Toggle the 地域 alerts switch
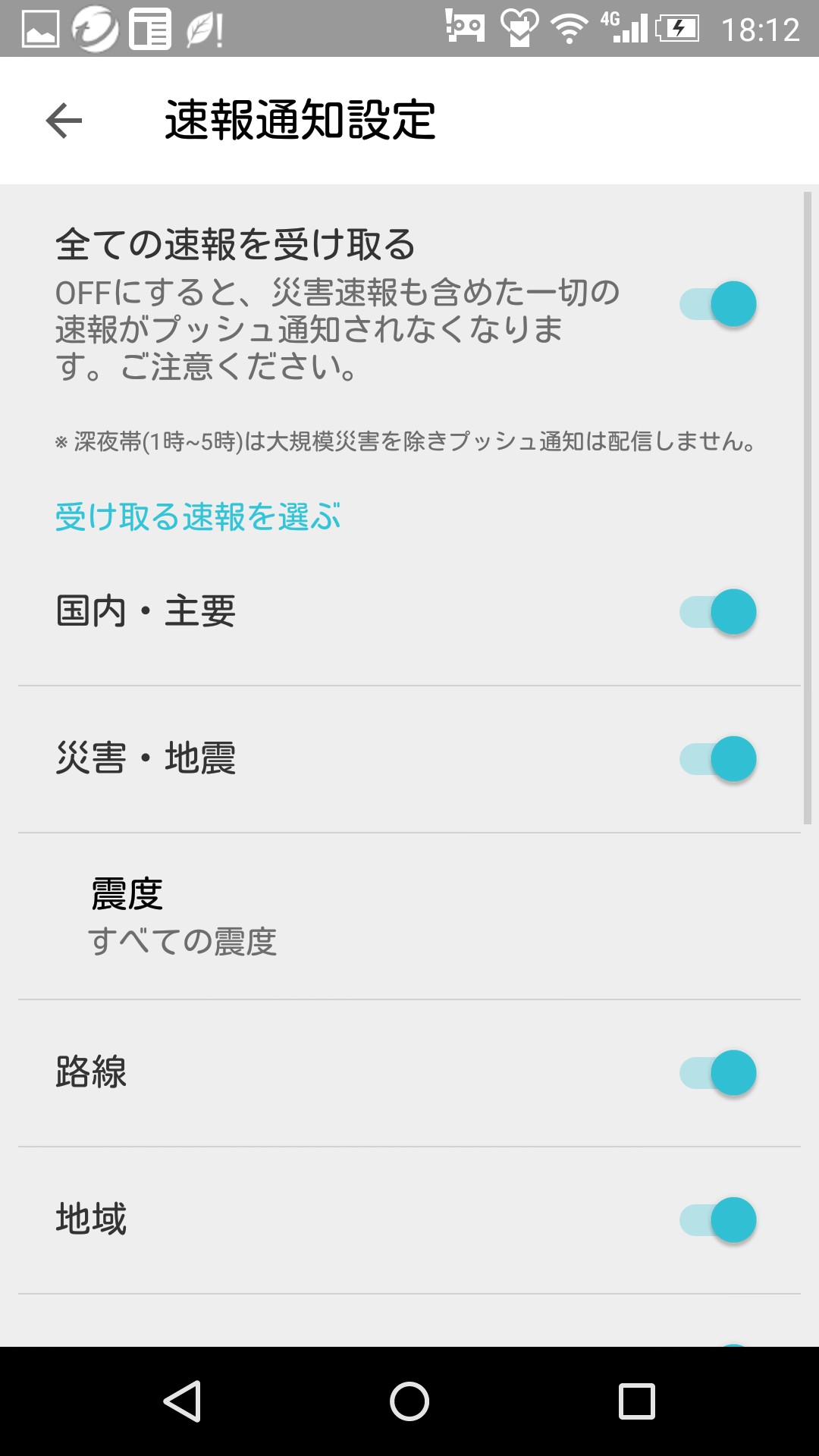Image resolution: width=819 pixels, height=1456 pixels. 717,1220
